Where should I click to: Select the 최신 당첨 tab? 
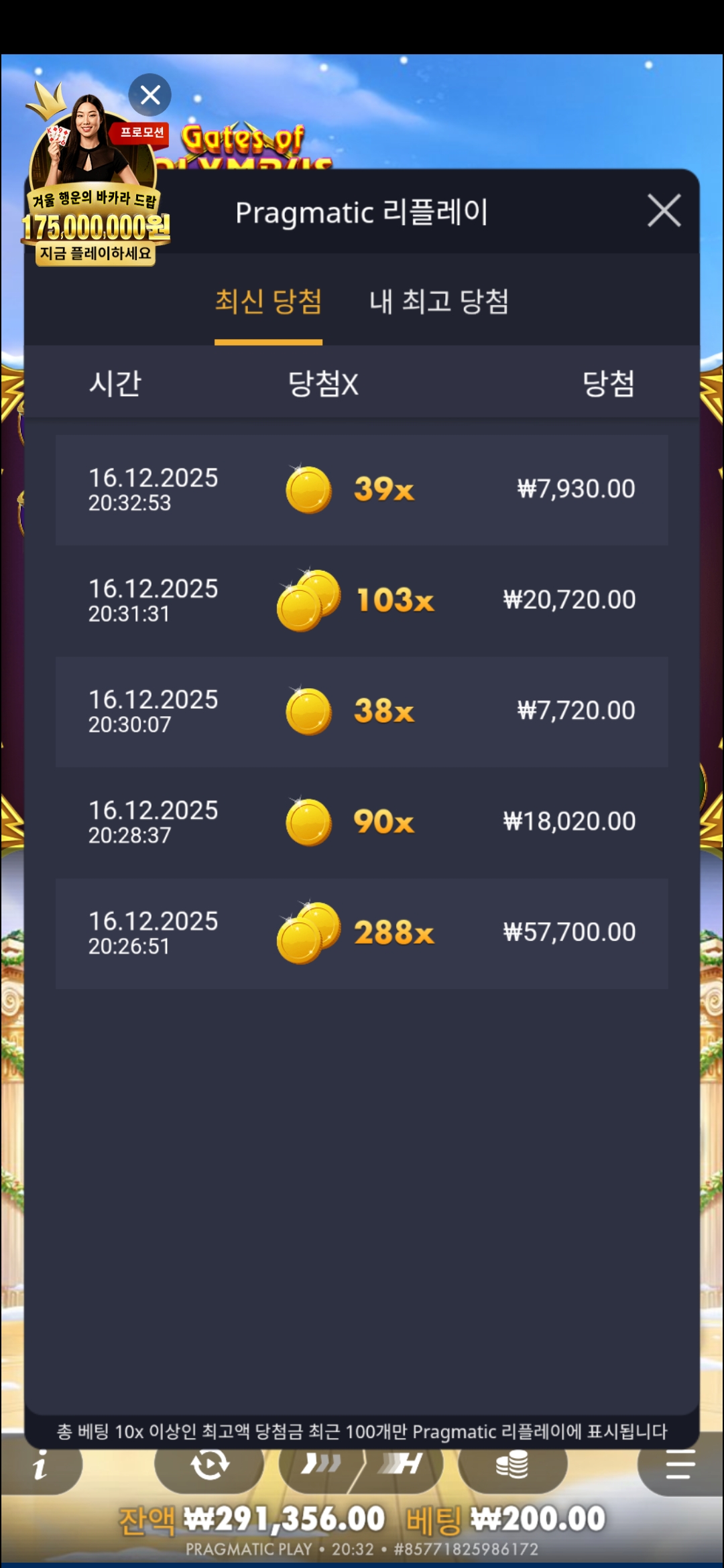268,302
